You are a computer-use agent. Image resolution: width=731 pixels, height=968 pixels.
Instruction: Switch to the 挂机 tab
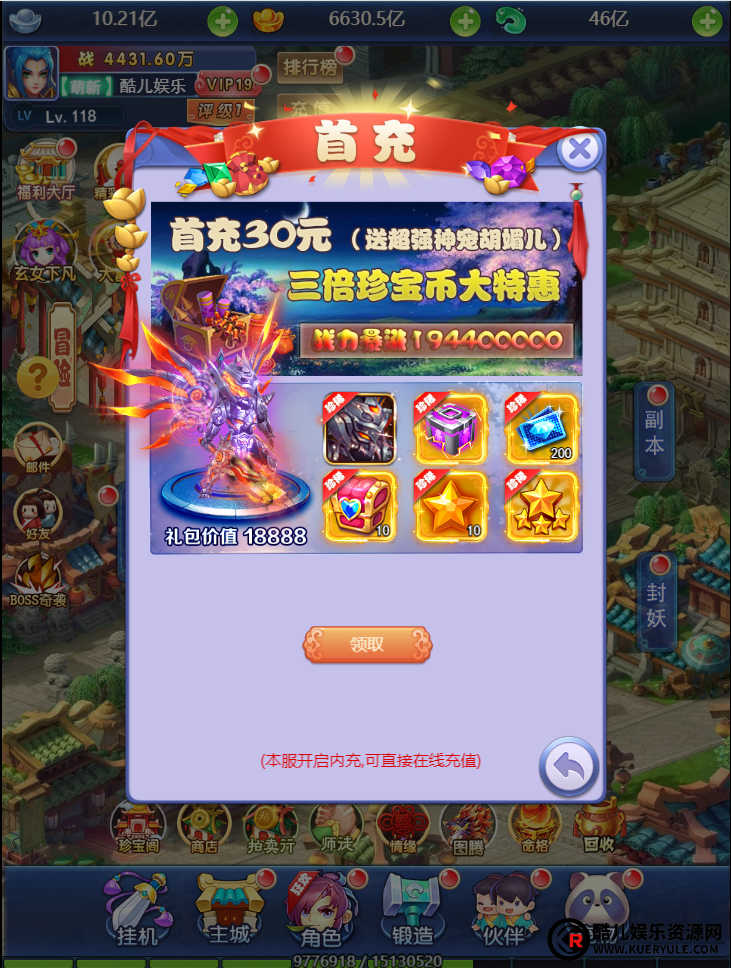(x=137, y=912)
